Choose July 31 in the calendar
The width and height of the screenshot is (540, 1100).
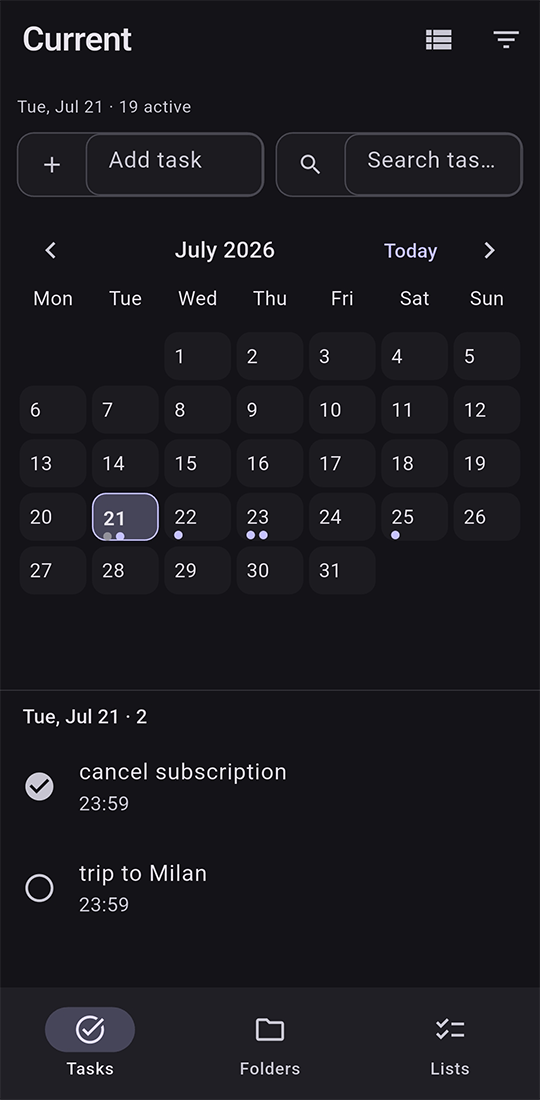(342, 570)
